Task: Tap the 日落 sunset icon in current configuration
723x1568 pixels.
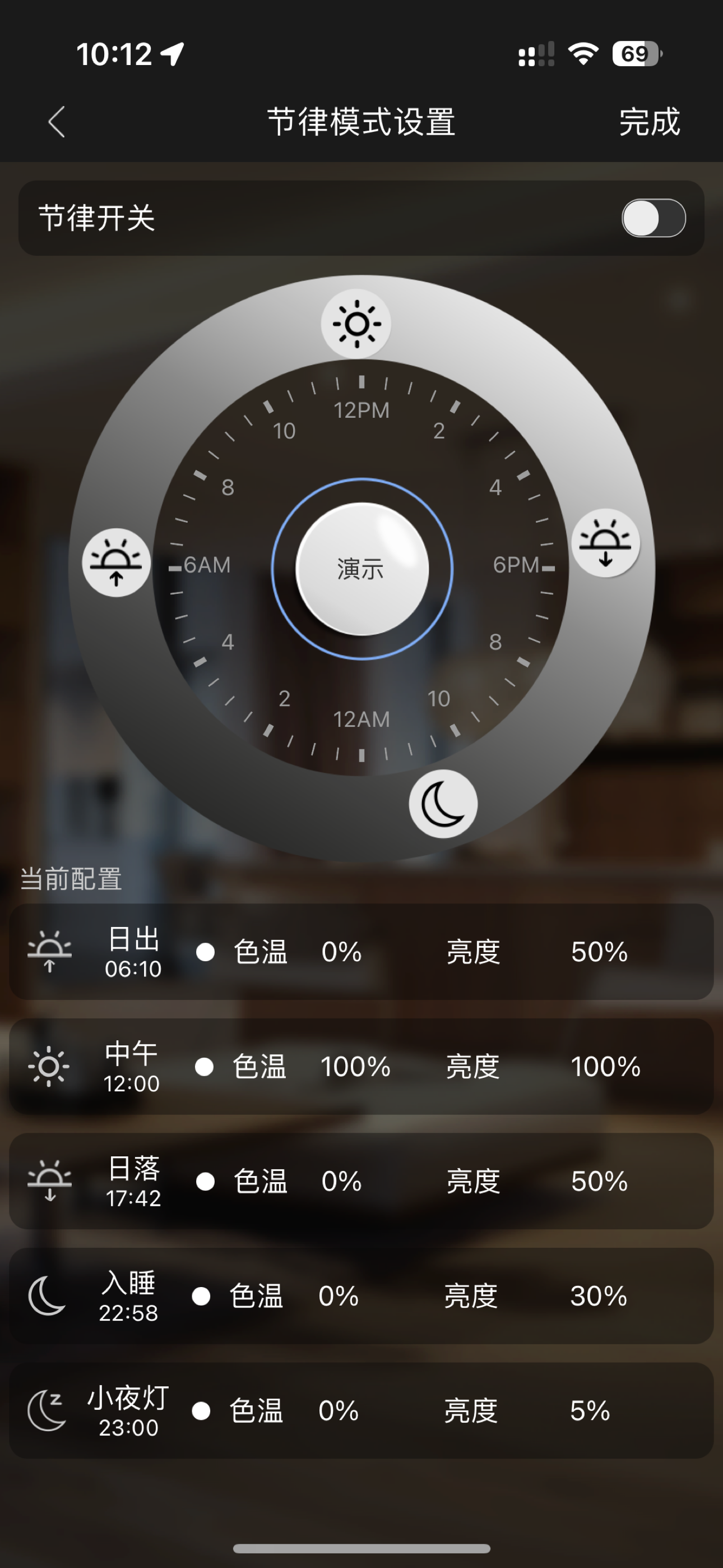Action: [x=49, y=1180]
